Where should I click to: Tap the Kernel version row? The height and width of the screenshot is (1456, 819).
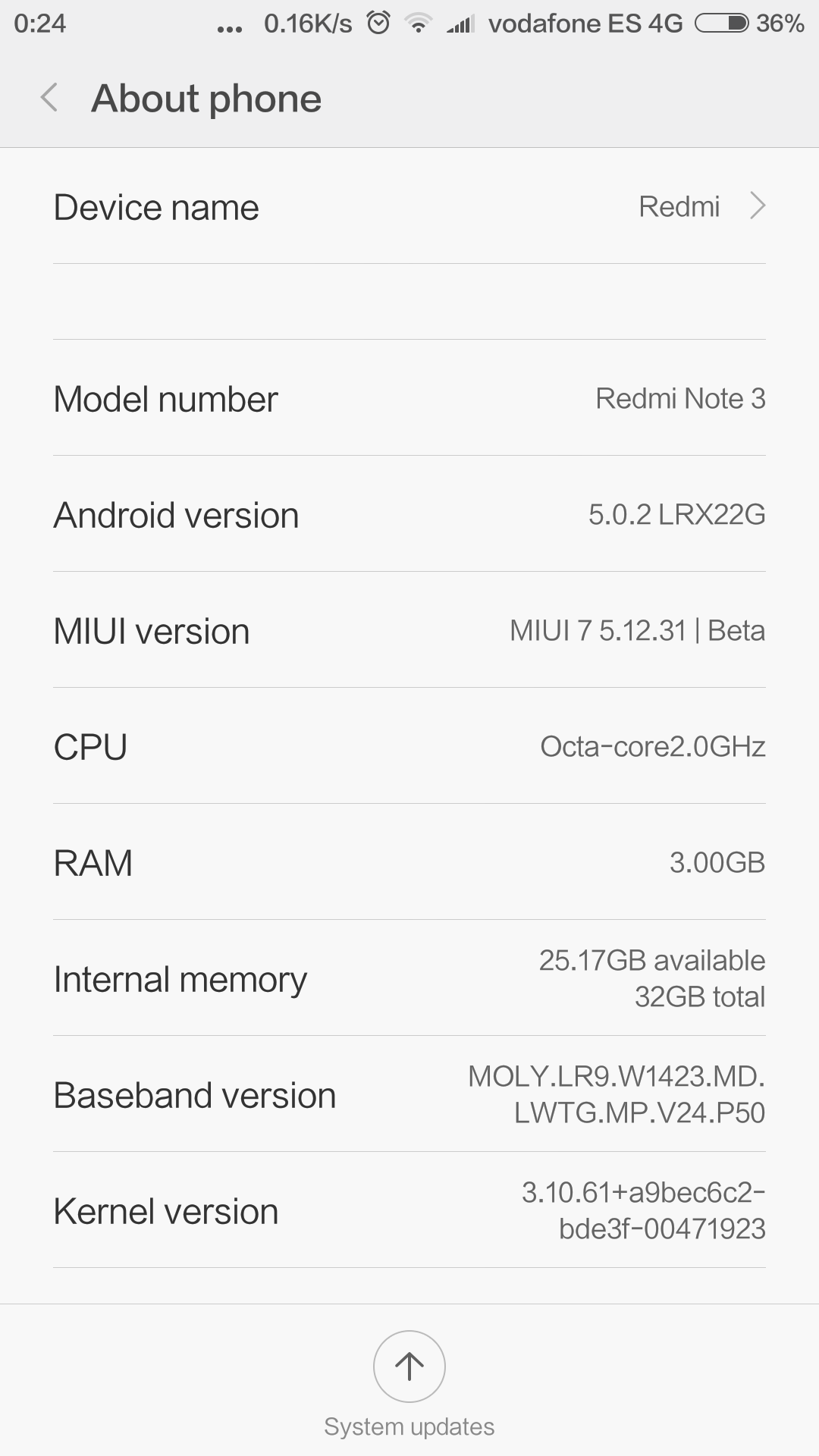point(409,1210)
